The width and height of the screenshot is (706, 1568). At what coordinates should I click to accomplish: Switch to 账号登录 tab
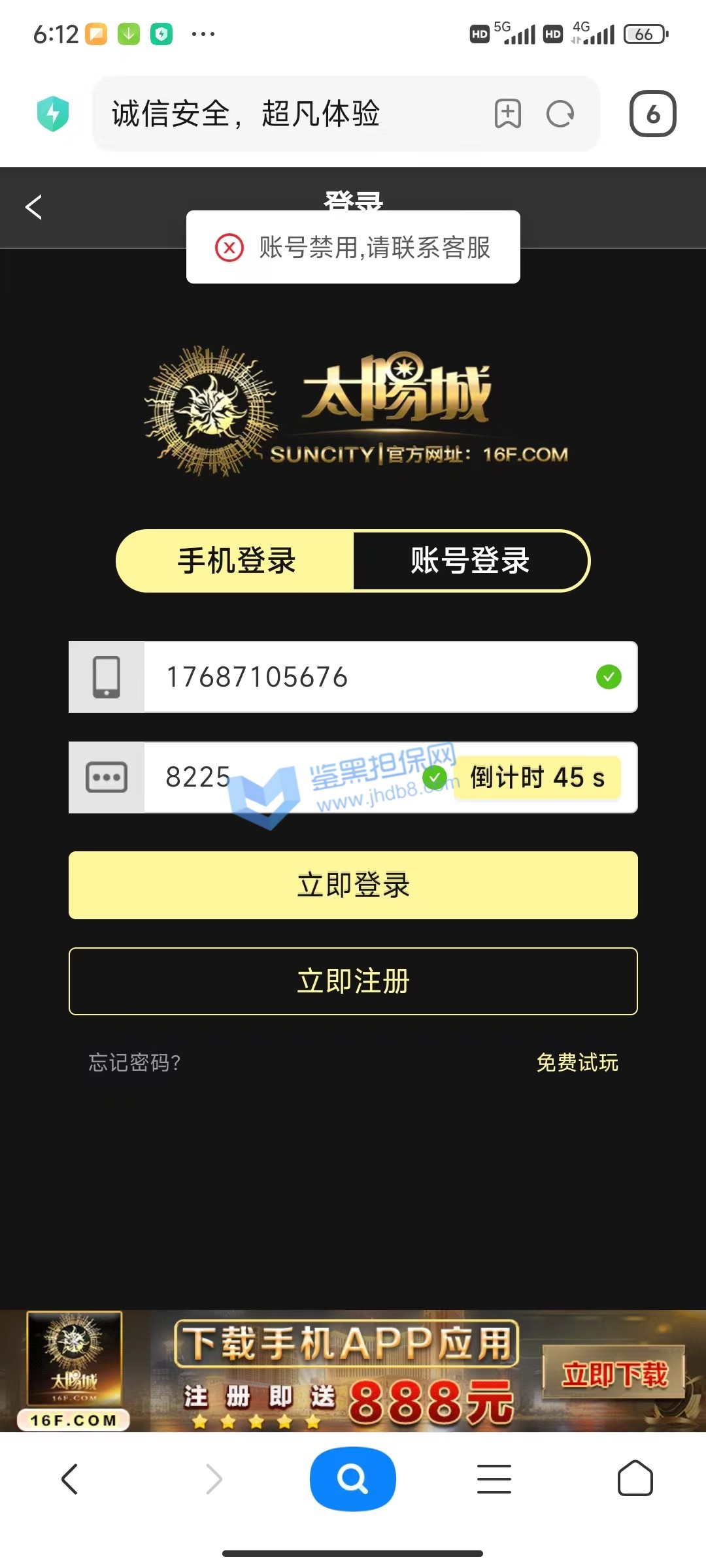470,561
